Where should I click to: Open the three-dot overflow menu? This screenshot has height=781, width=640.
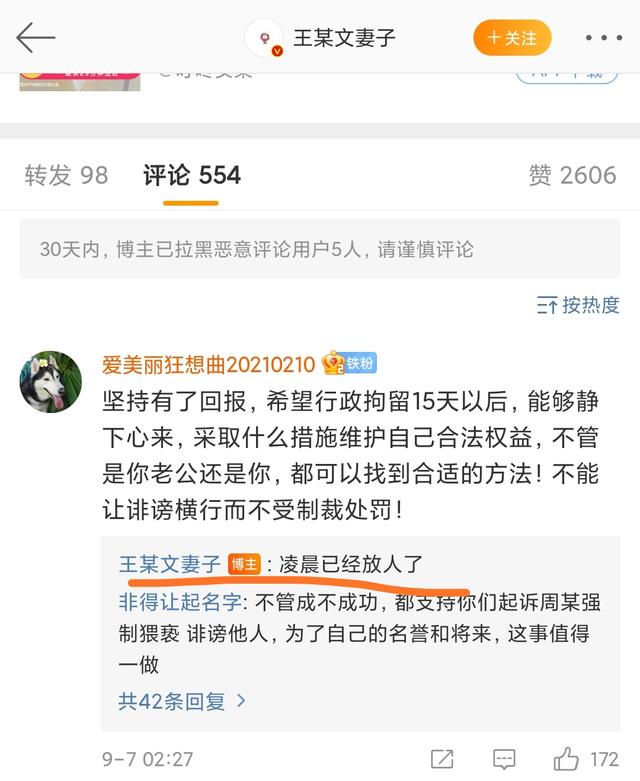tap(603, 38)
